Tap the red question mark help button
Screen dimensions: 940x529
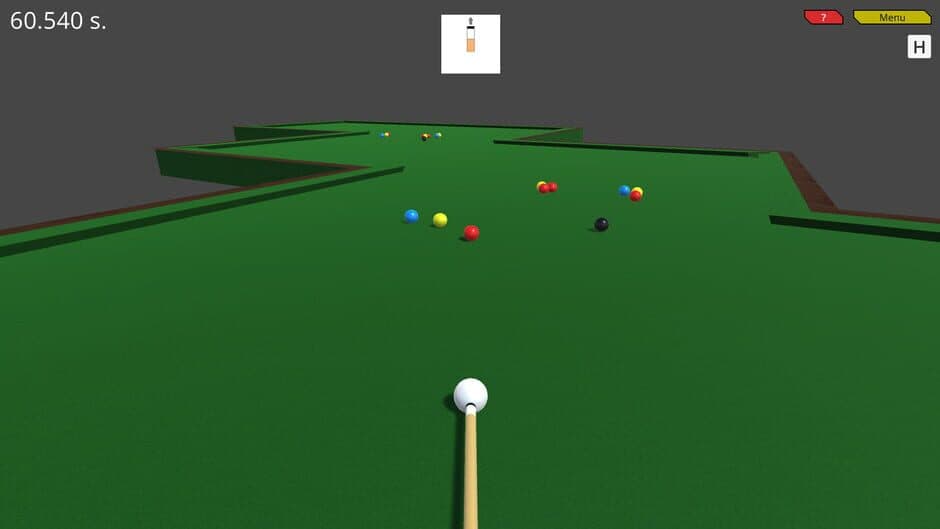[823, 17]
